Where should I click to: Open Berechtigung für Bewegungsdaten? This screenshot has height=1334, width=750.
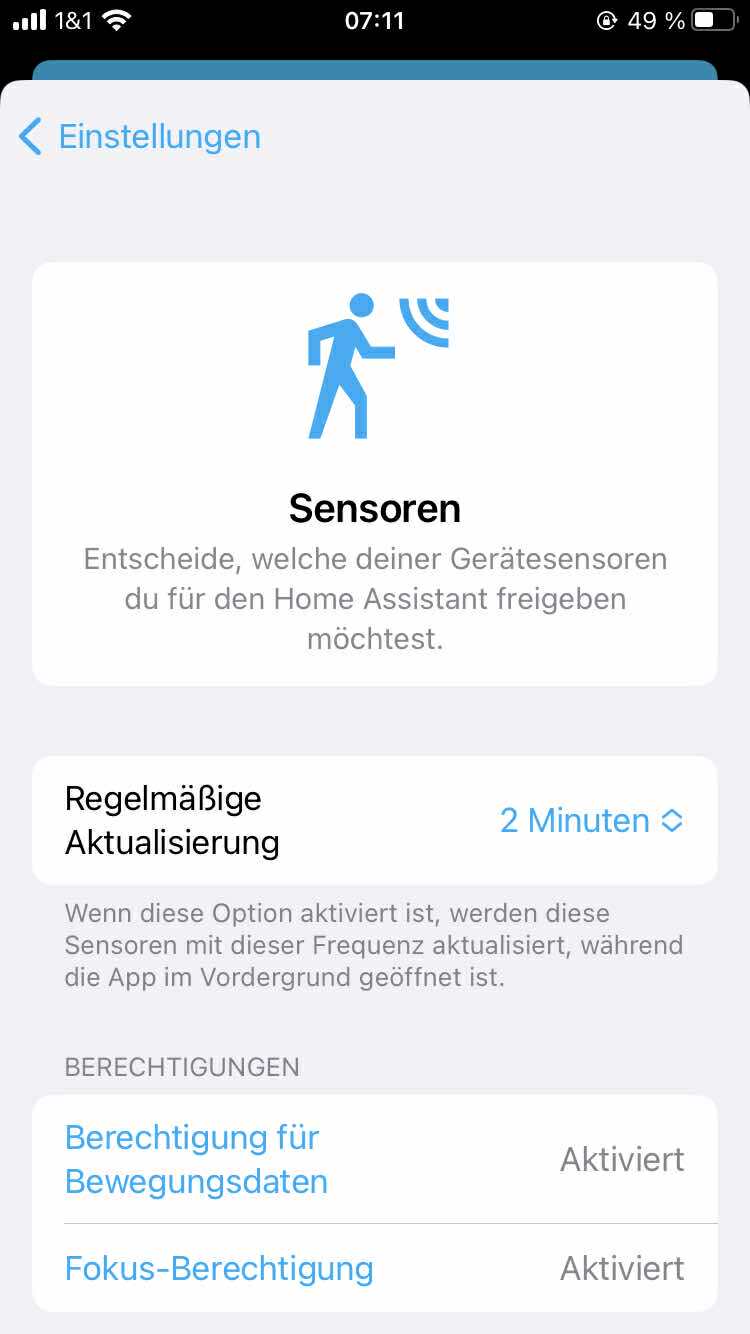374,1160
